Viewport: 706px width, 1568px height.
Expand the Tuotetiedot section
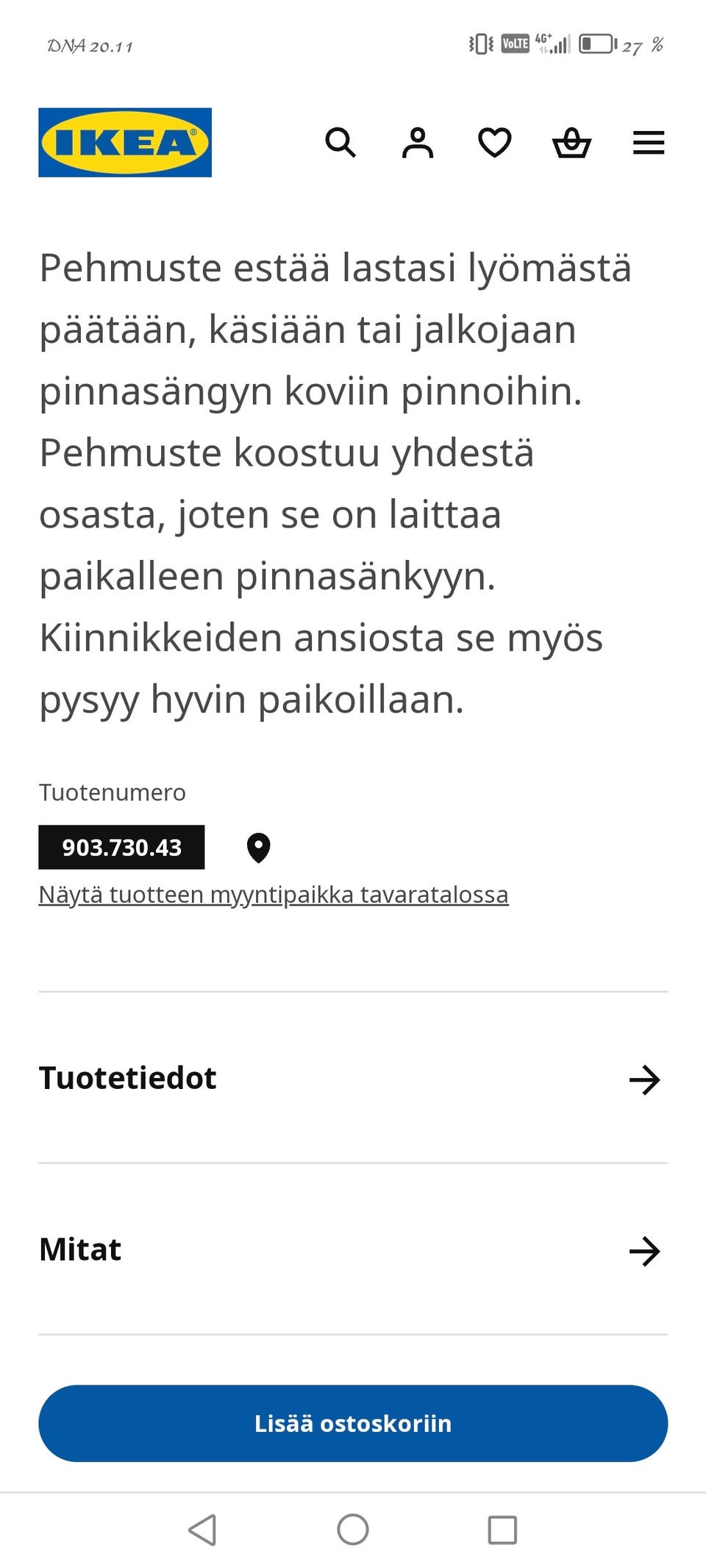(128, 1079)
